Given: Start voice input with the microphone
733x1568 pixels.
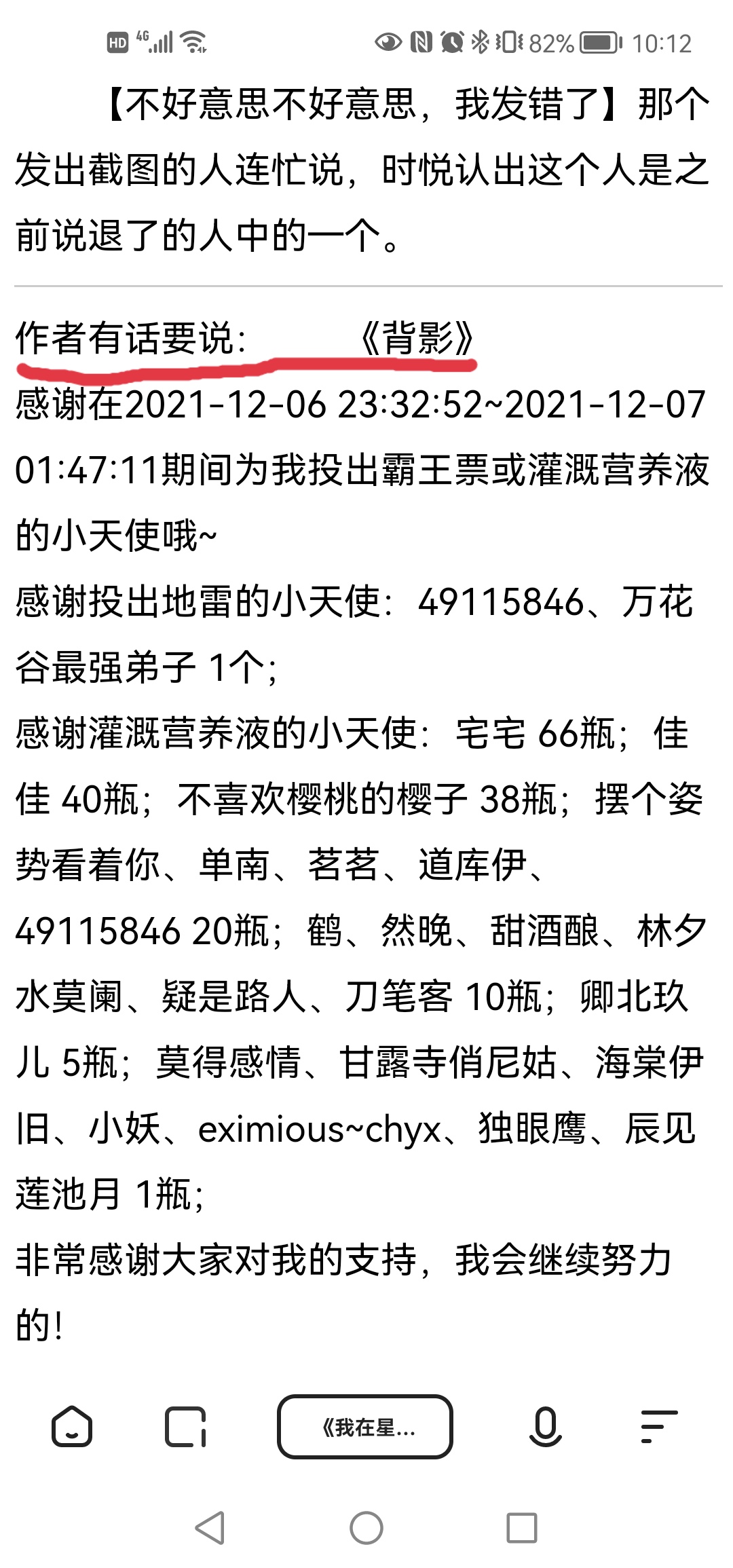Looking at the screenshot, I should pyautogui.click(x=545, y=1427).
